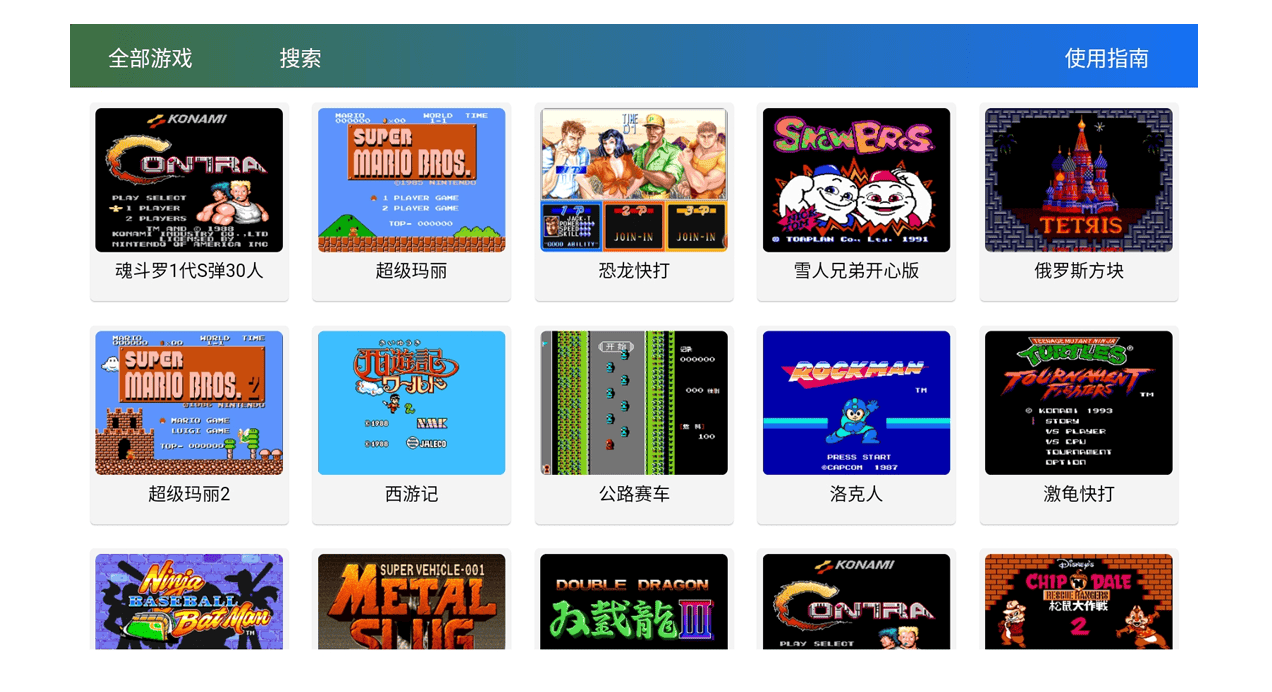Select the 恐龙快打 game
The width and height of the screenshot is (1272, 692).
tap(634, 200)
